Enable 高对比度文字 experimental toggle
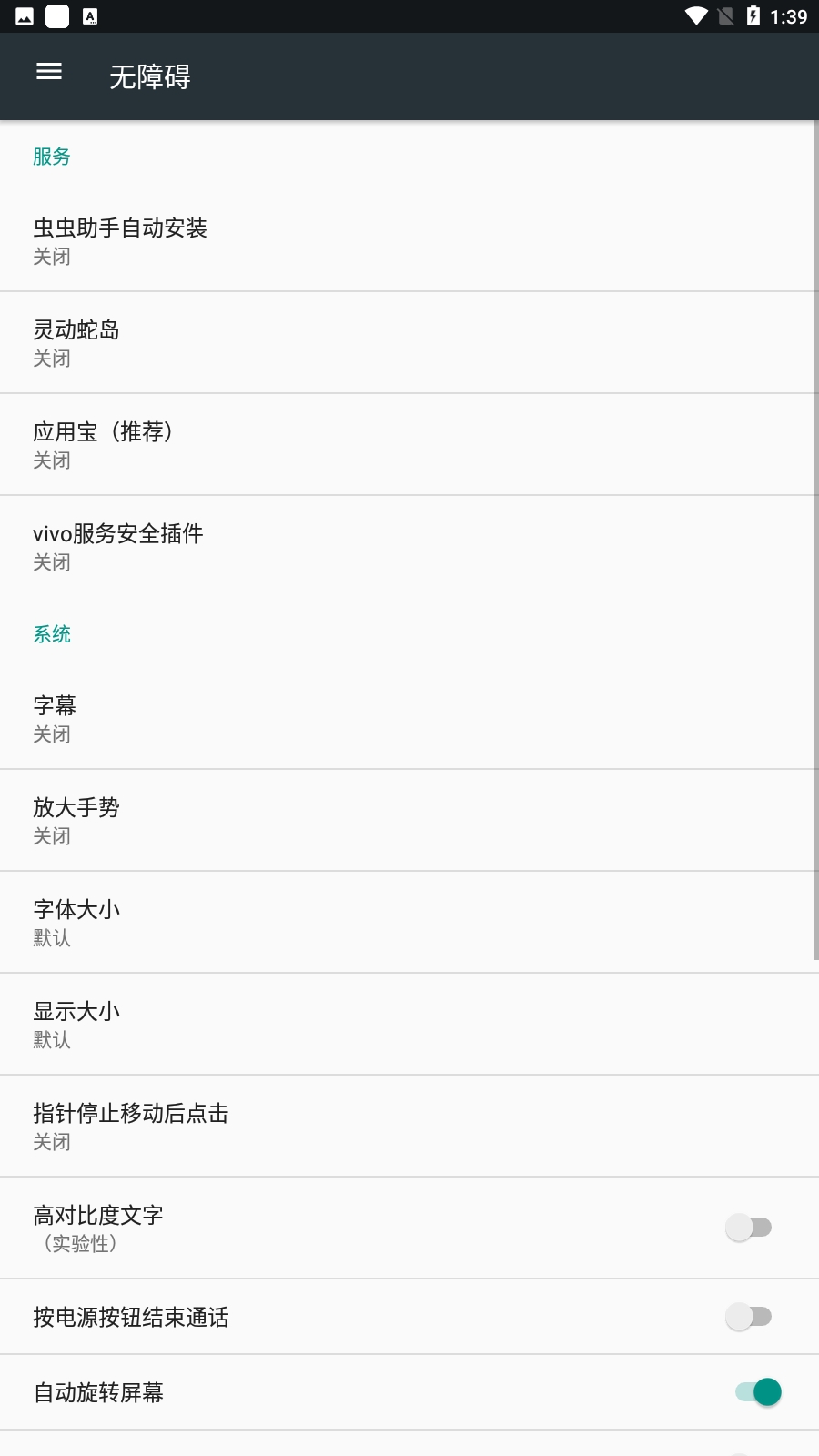This screenshot has height=1456, width=819. 749,1227
